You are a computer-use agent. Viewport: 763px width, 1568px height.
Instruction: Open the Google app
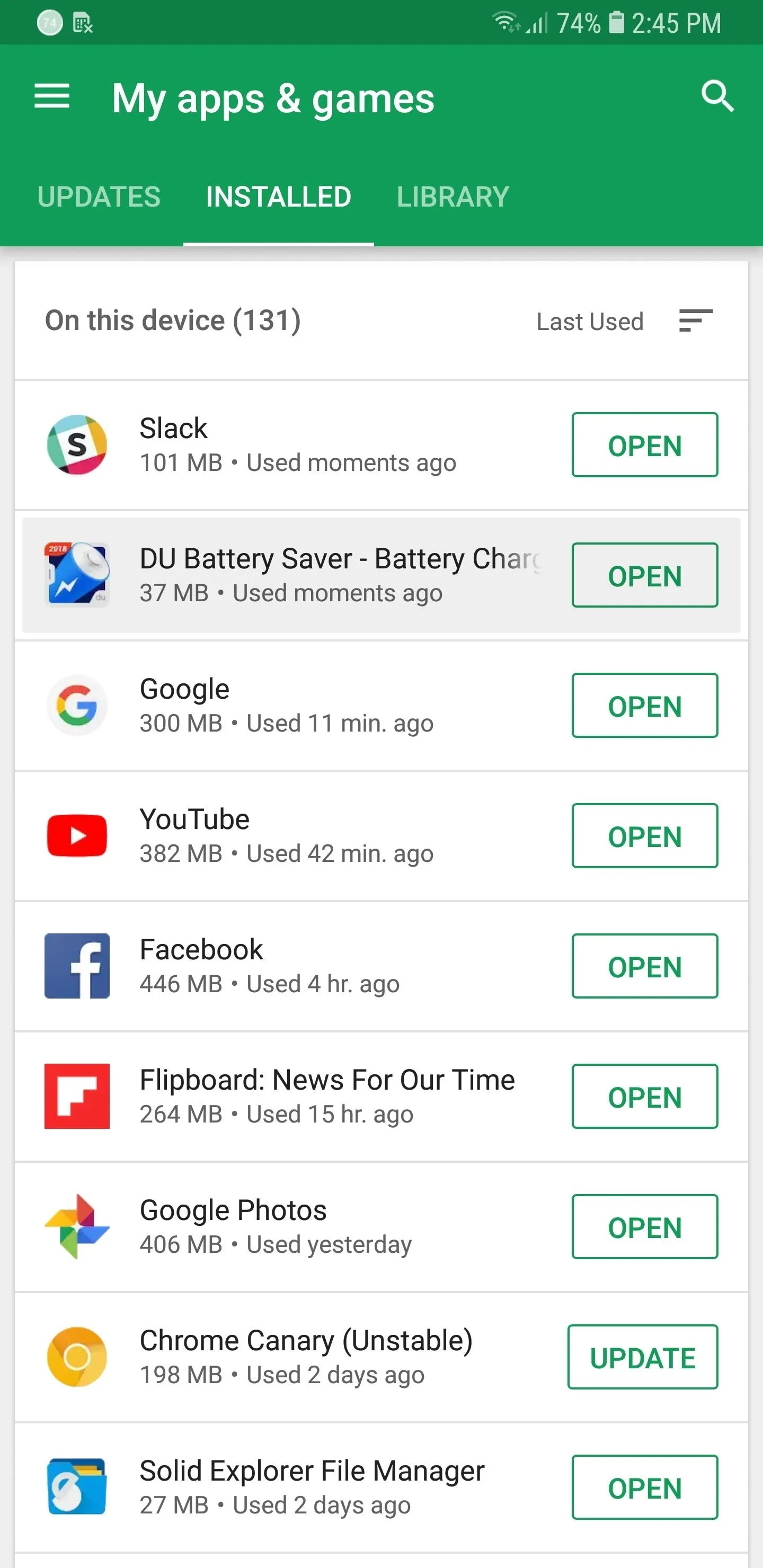(644, 706)
